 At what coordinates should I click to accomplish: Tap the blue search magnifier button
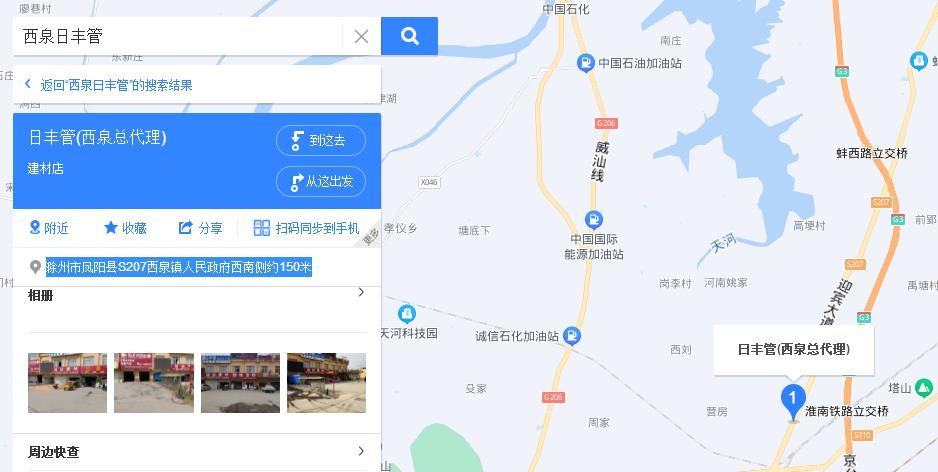click(409, 36)
